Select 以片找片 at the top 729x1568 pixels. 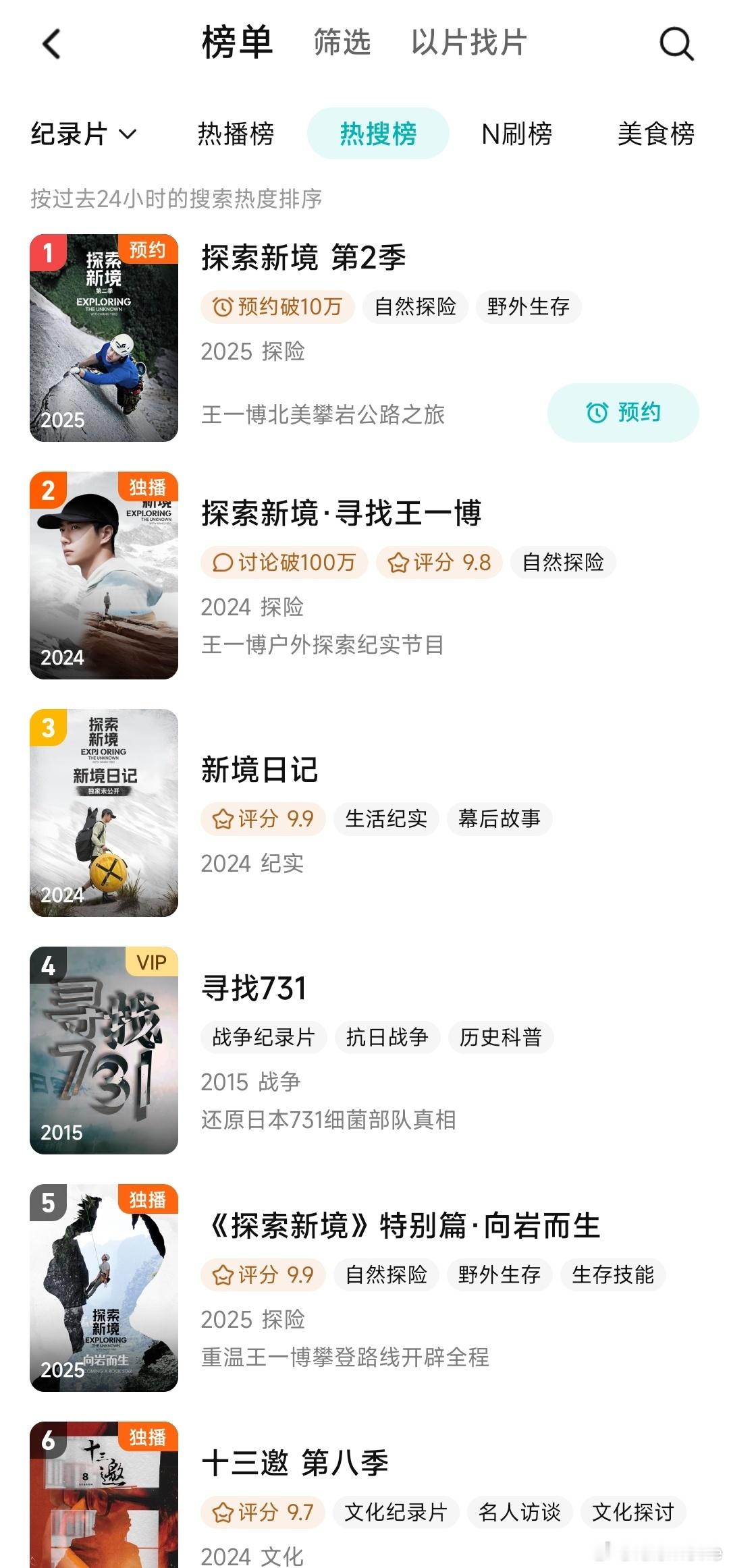point(468,44)
